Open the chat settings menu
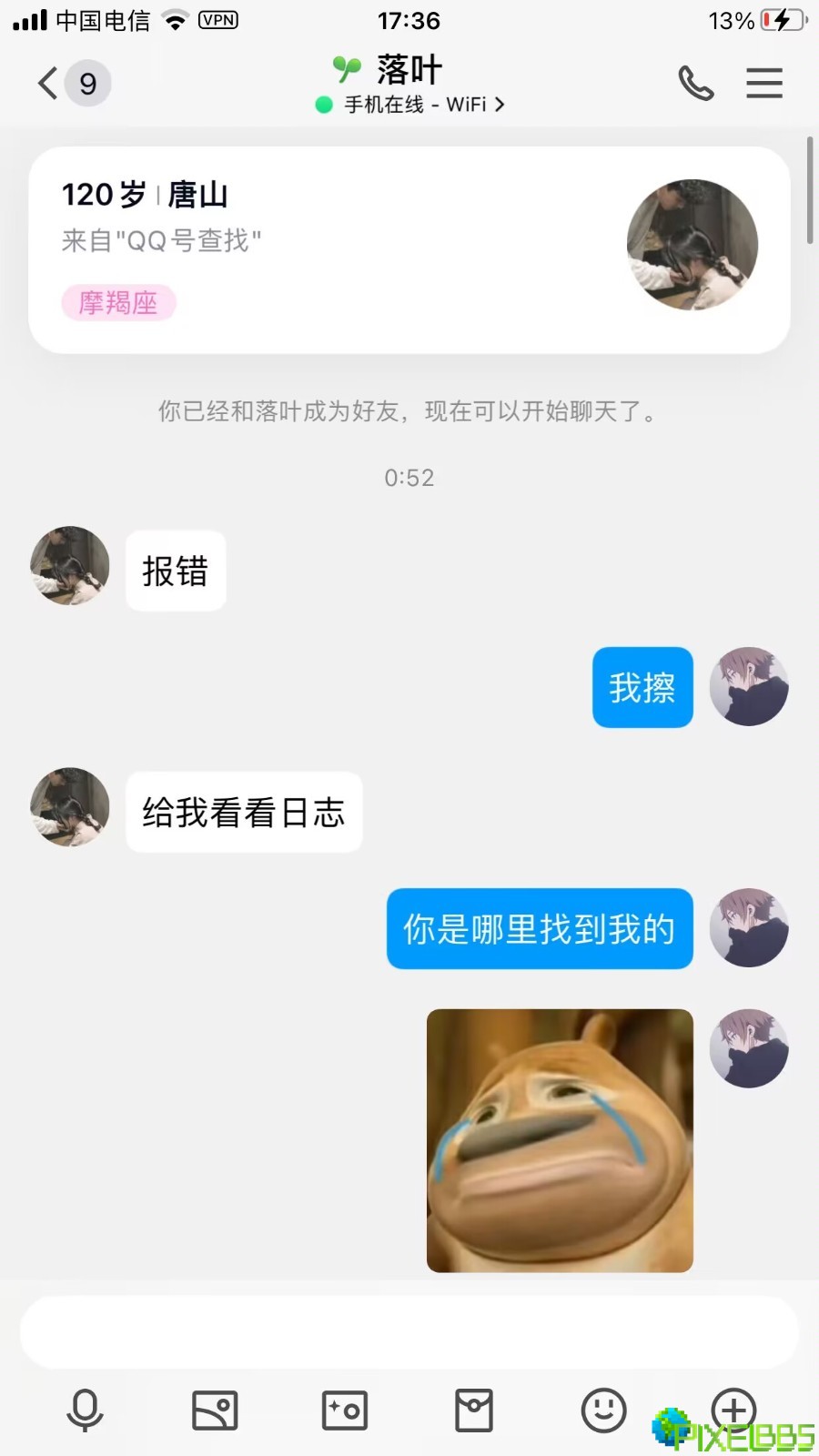 pyautogui.click(x=764, y=83)
